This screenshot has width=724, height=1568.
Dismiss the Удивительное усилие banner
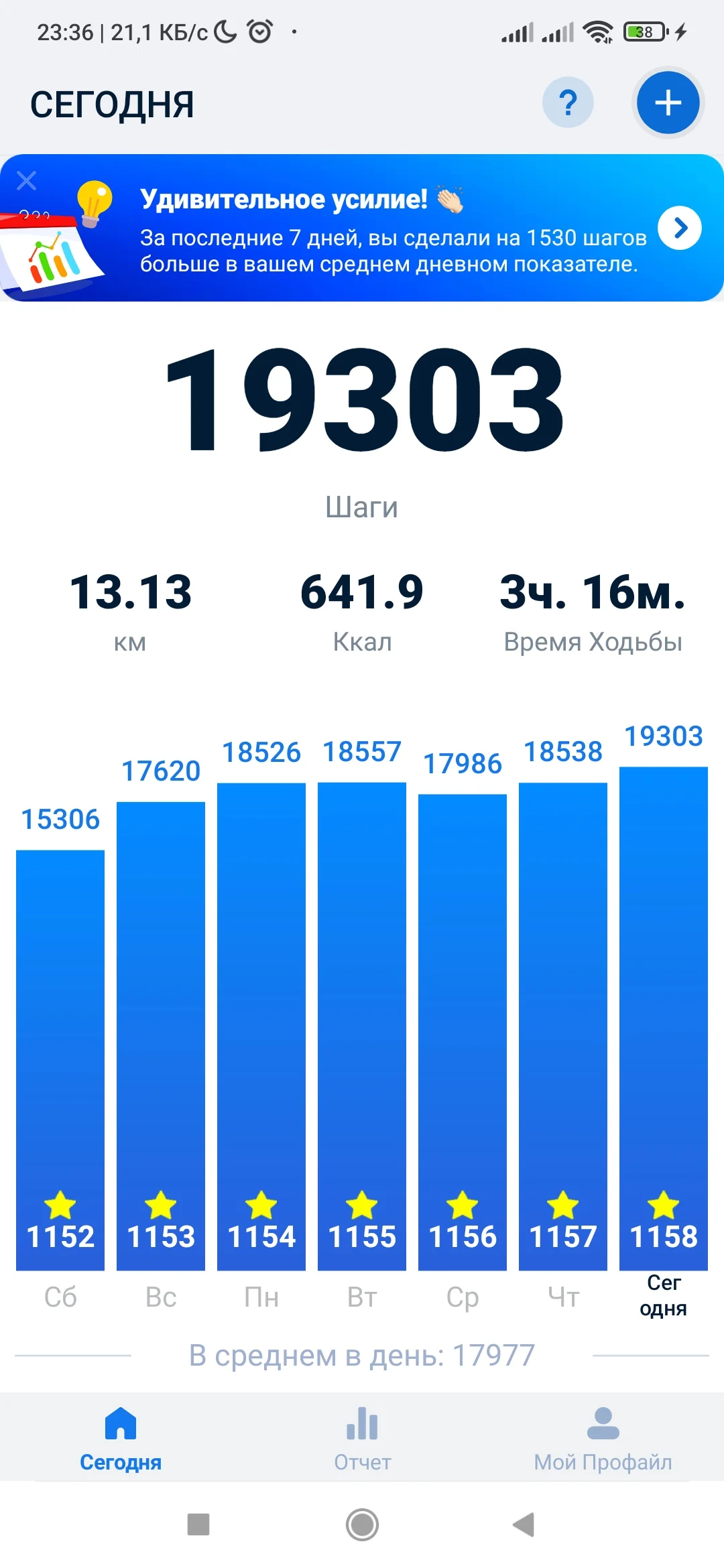point(27,180)
